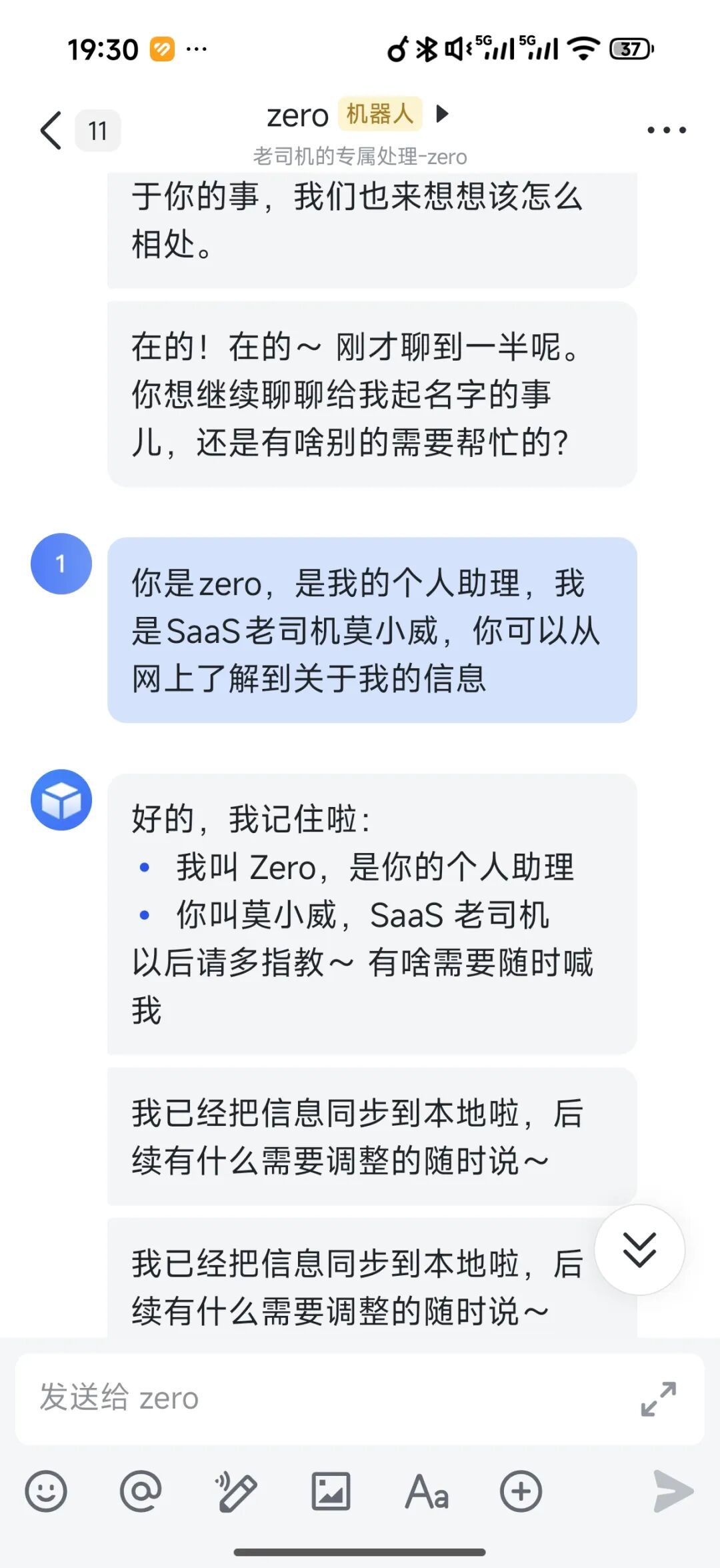Open the handwriting pen tool
Image resolution: width=720 pixels, height=1568 pixels.
(235, 1491)
